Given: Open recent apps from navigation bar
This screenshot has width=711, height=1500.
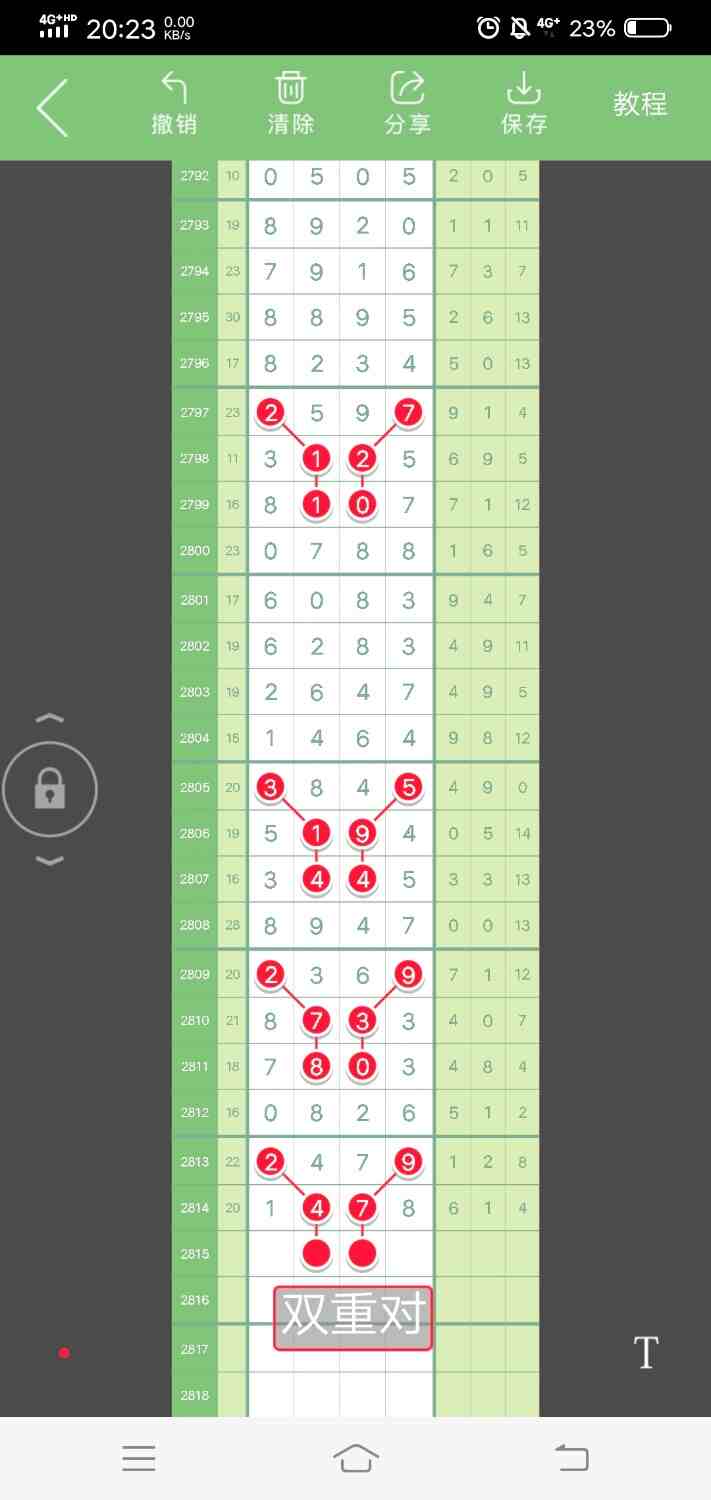Looking at the screenshot, I should (x=139, y=1458).
